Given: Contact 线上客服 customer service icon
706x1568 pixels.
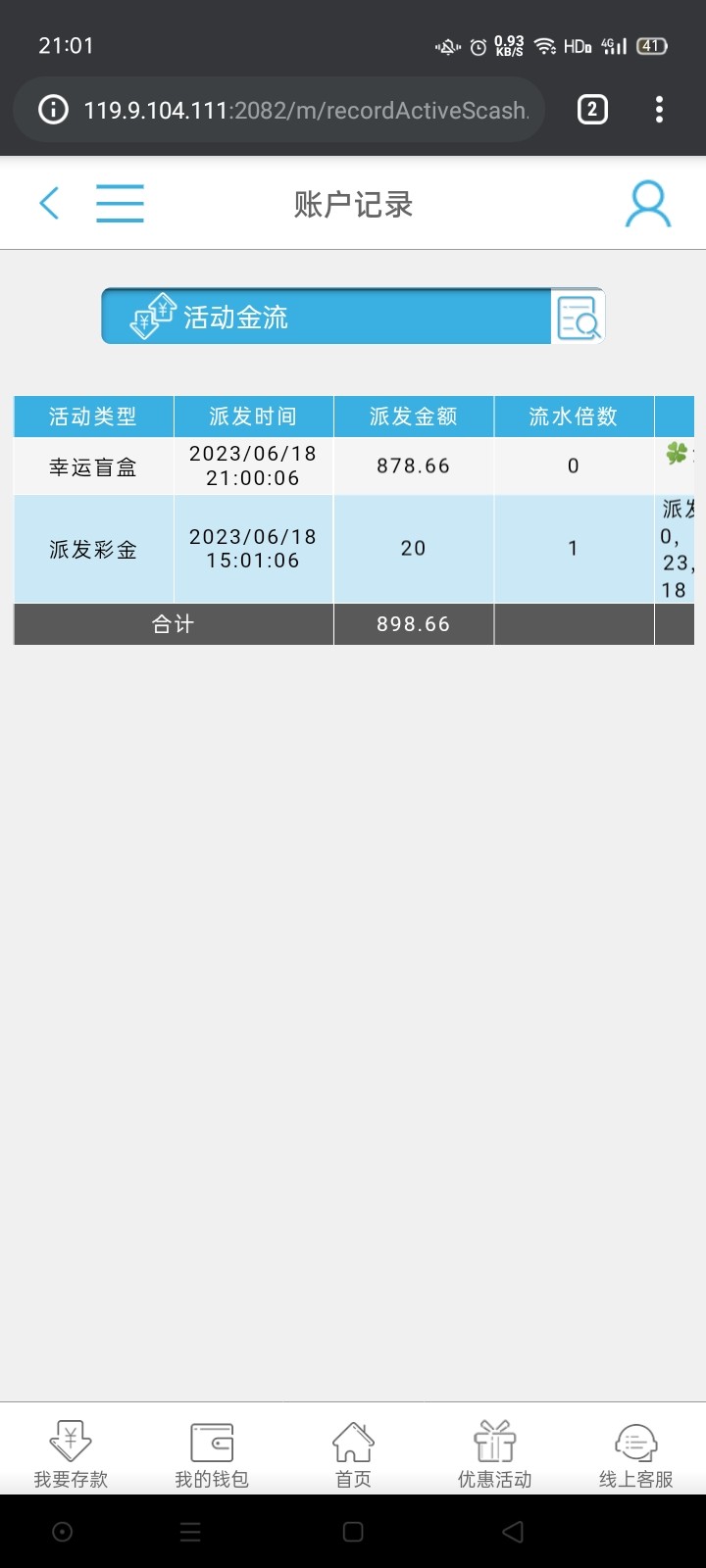Looking at the screenshot, I should [x=634, y=1450].
